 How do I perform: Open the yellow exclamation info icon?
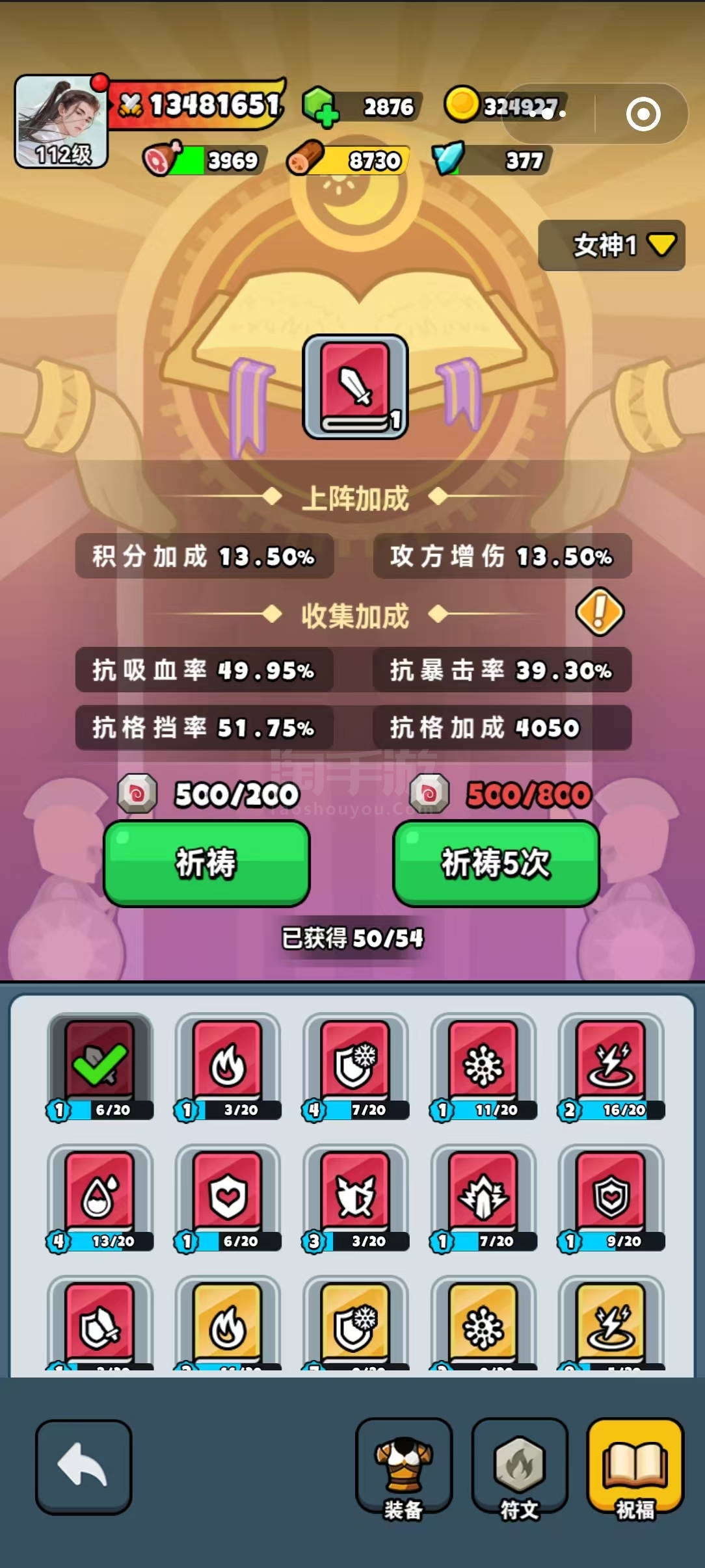(600, 611)
